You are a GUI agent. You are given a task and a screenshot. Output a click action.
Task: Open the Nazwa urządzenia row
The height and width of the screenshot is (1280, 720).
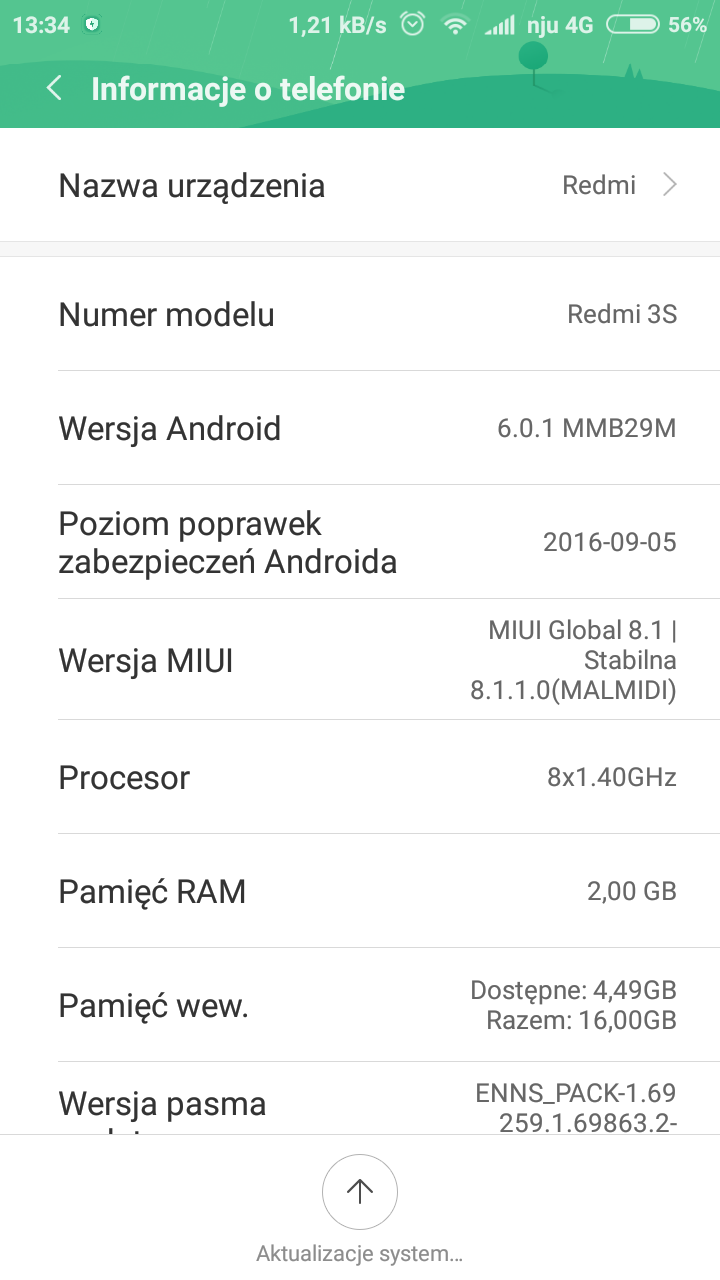(360, 186)
